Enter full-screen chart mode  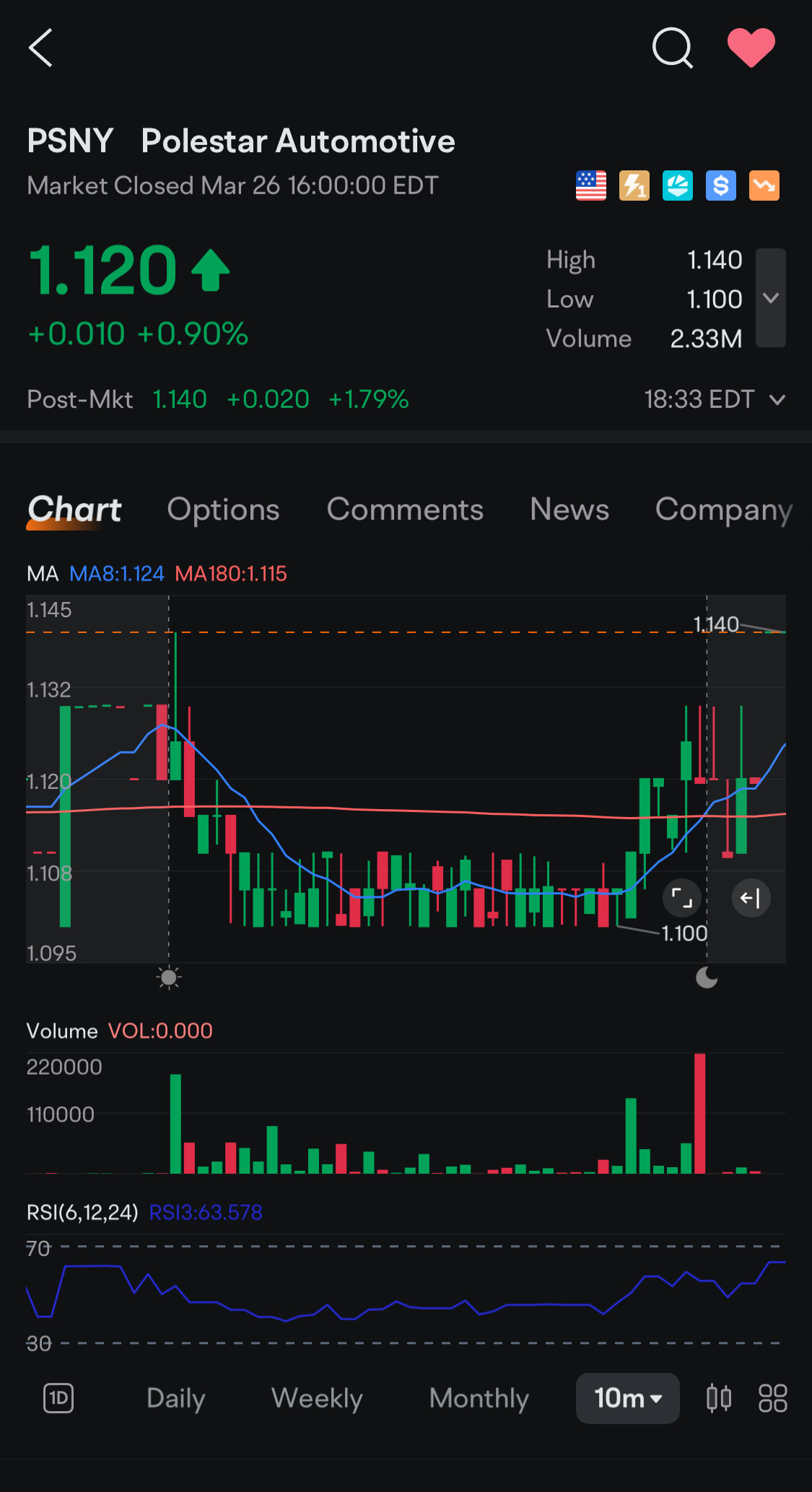pyautogui.click(x=682, y=898)
